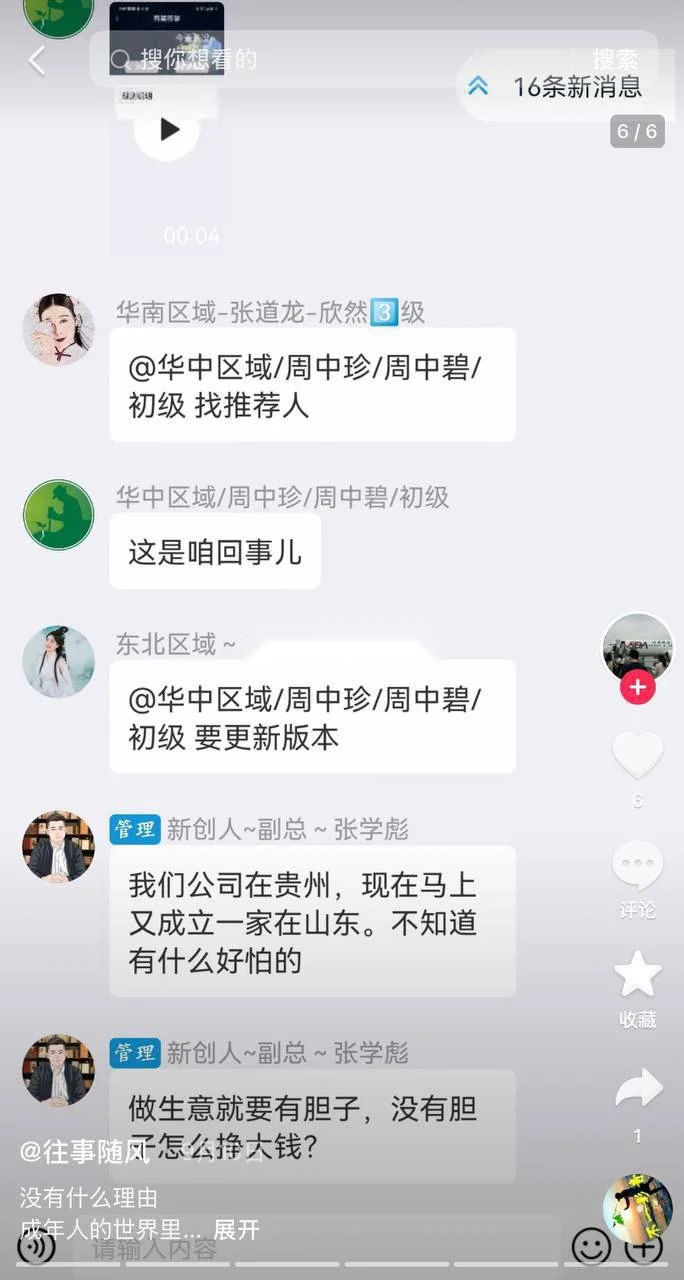Expand the caption with 展开
The width and height of the screenshot is (684, 1280).
(x=236, y=1229)
